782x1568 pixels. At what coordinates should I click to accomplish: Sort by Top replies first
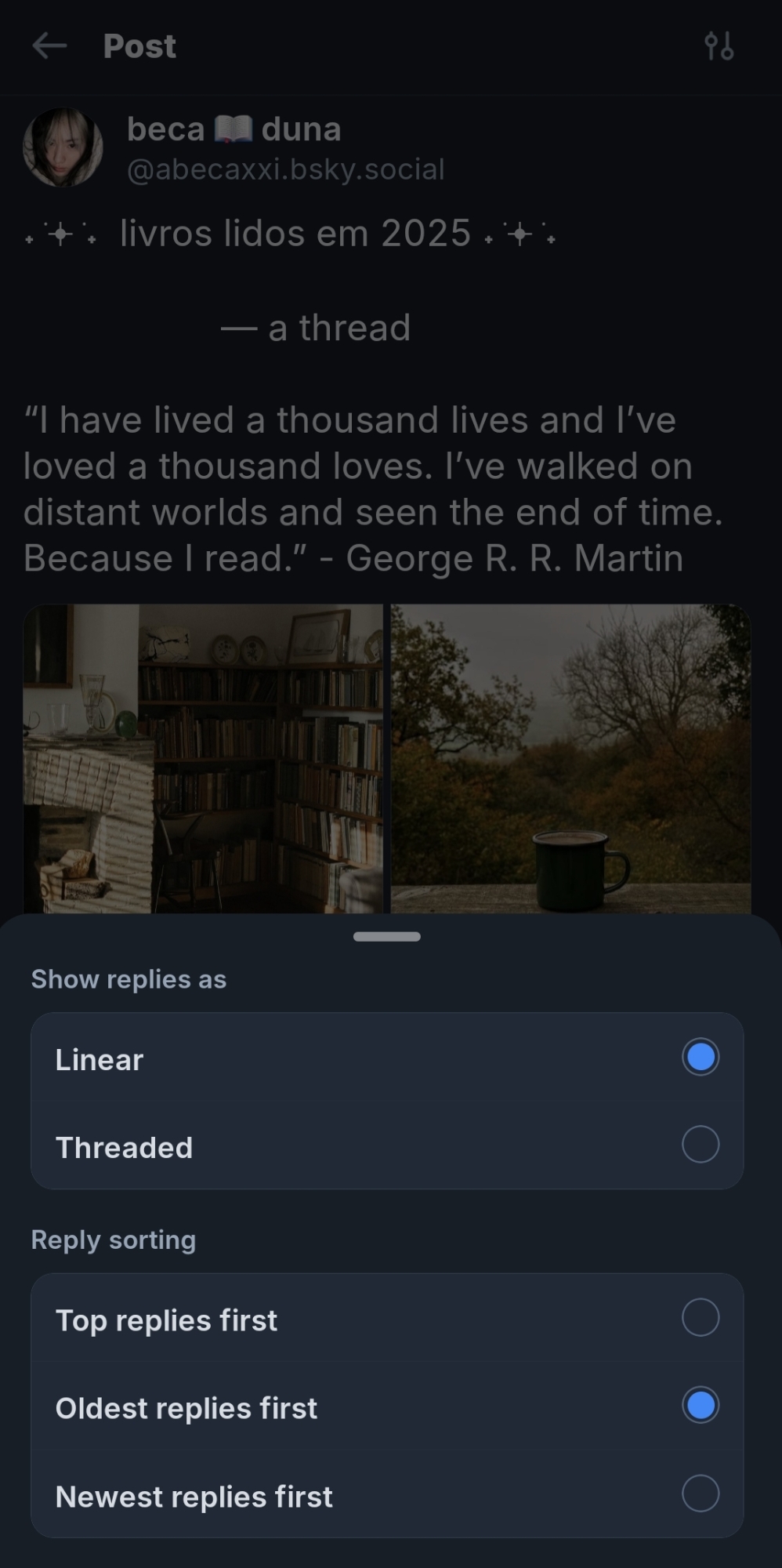pyautogui.click(x=387, y=1319)
